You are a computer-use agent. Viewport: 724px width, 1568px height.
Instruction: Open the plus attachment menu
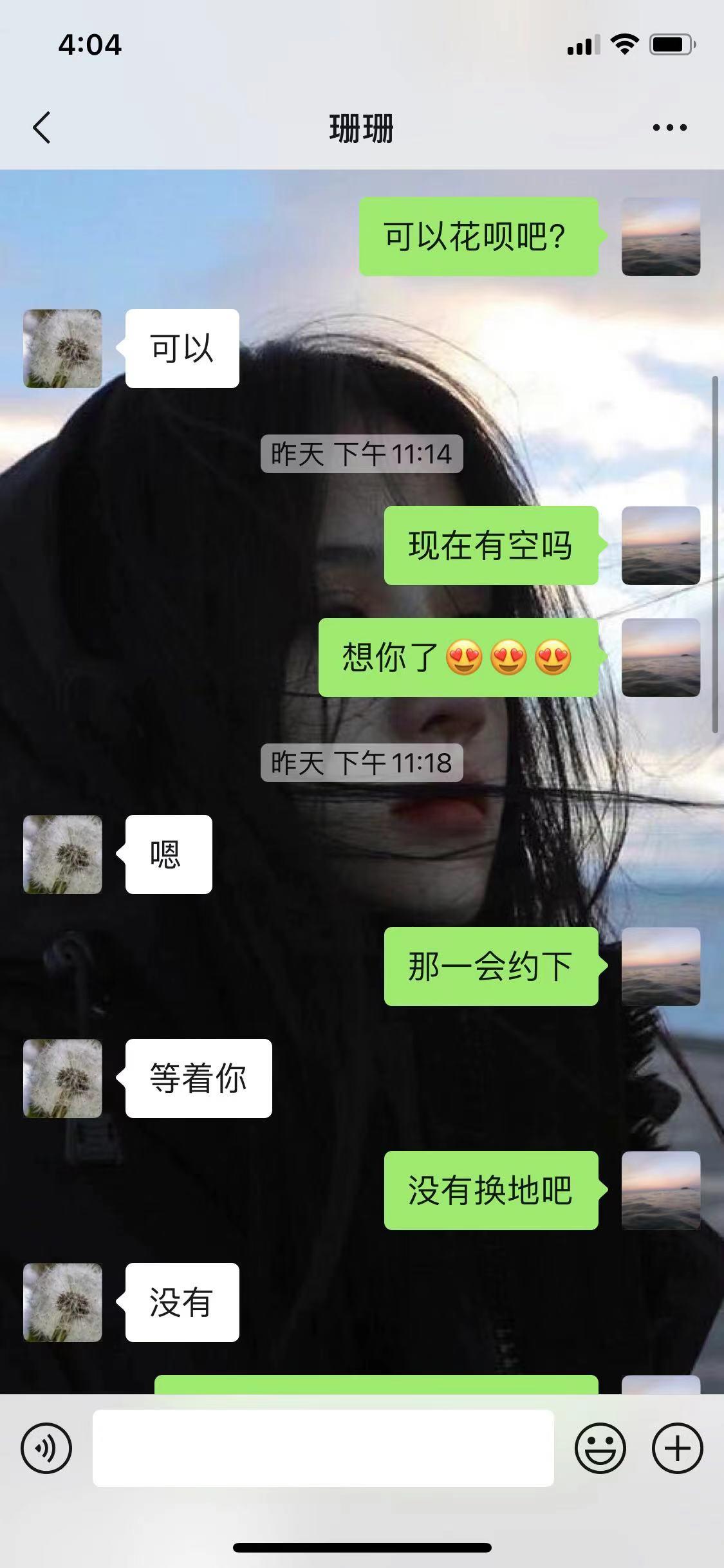point(677,1448)
